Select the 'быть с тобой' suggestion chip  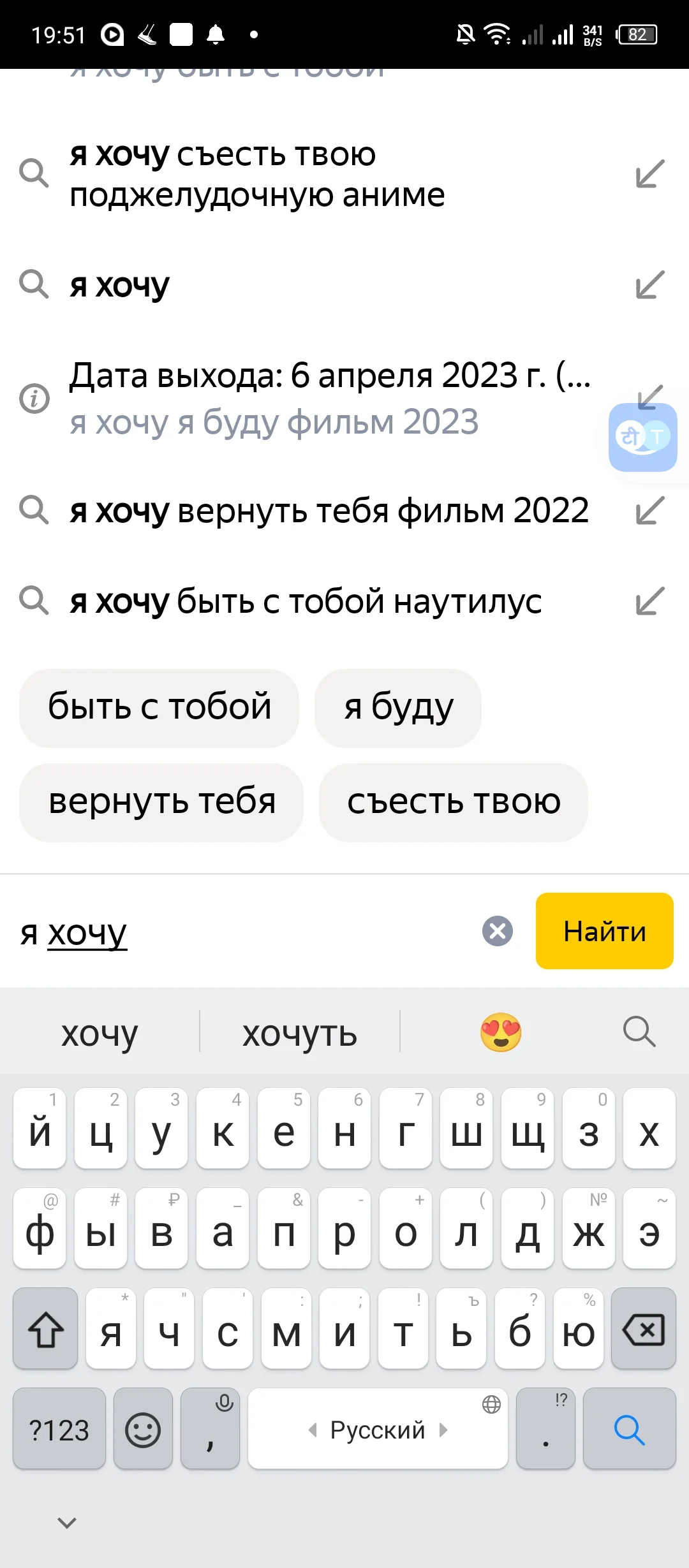click(159, 707)
